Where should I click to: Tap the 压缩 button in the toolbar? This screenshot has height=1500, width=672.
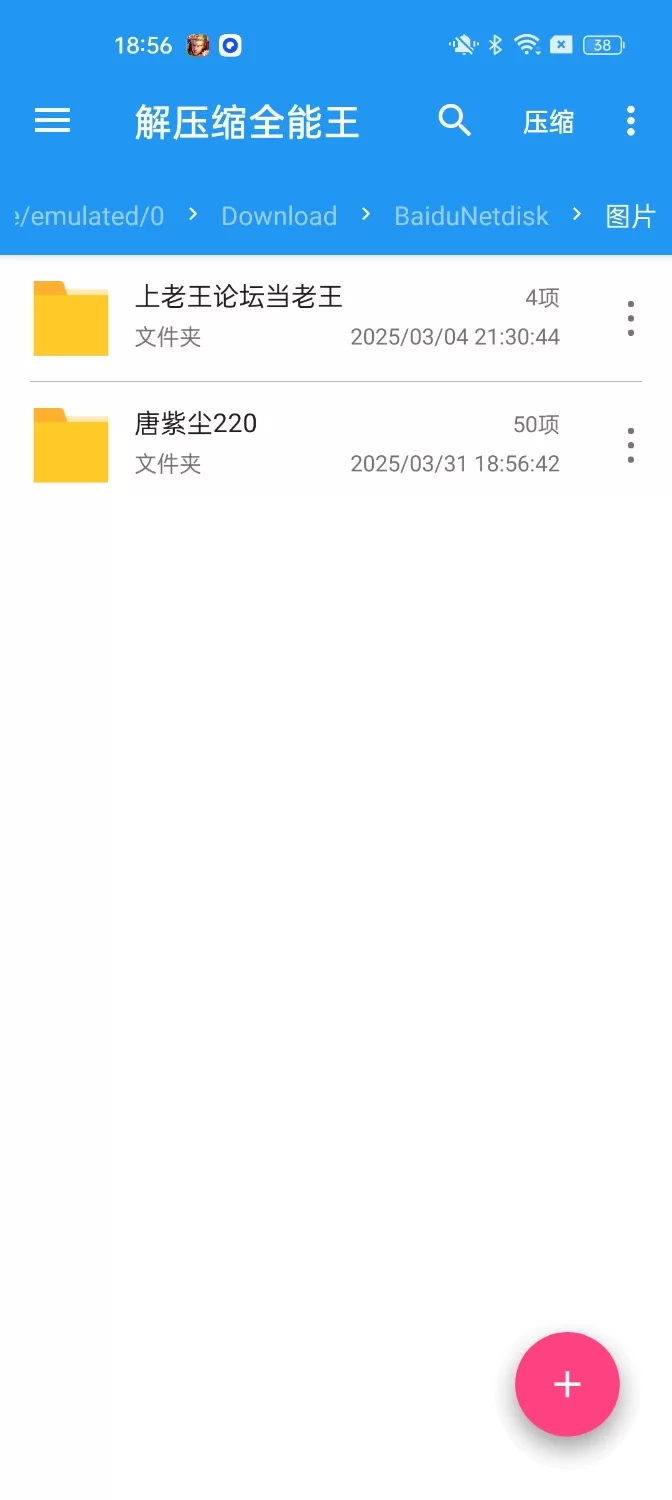click(x=548, y=122)
